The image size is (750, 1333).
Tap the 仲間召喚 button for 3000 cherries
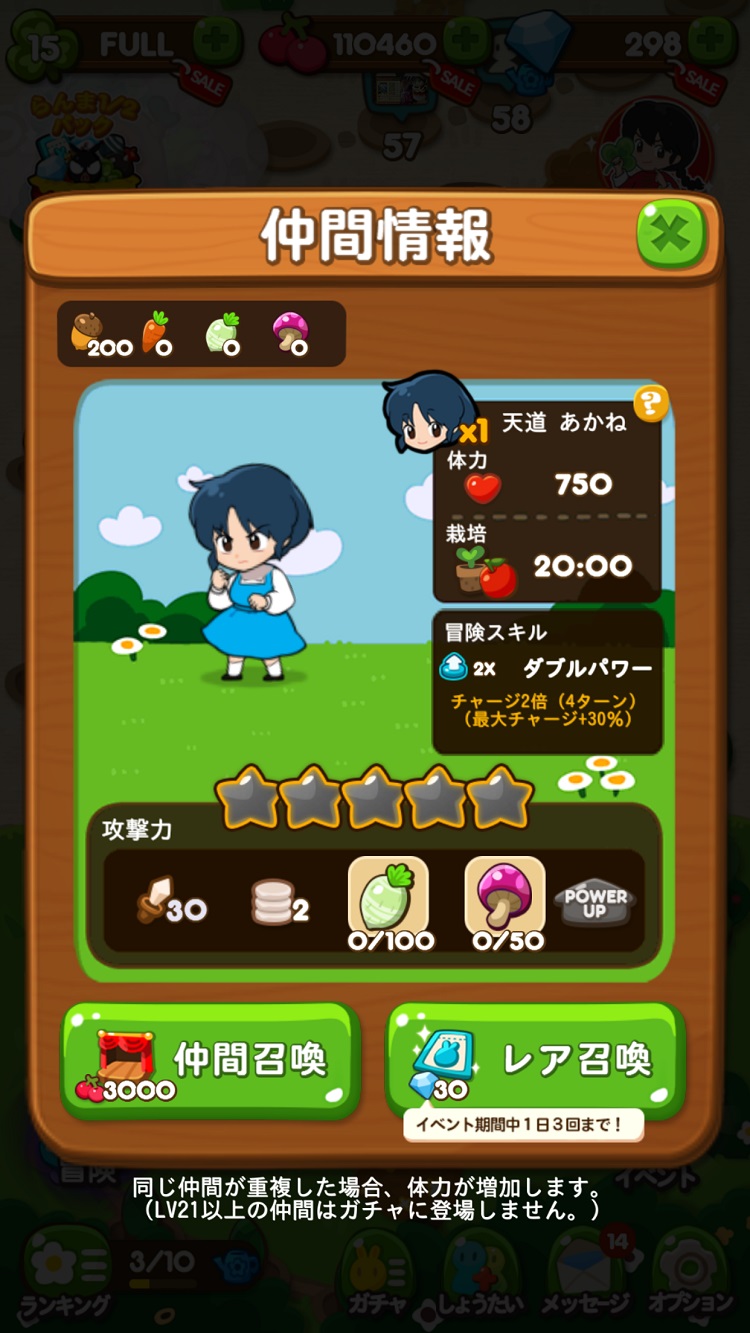coord(210,1061)
